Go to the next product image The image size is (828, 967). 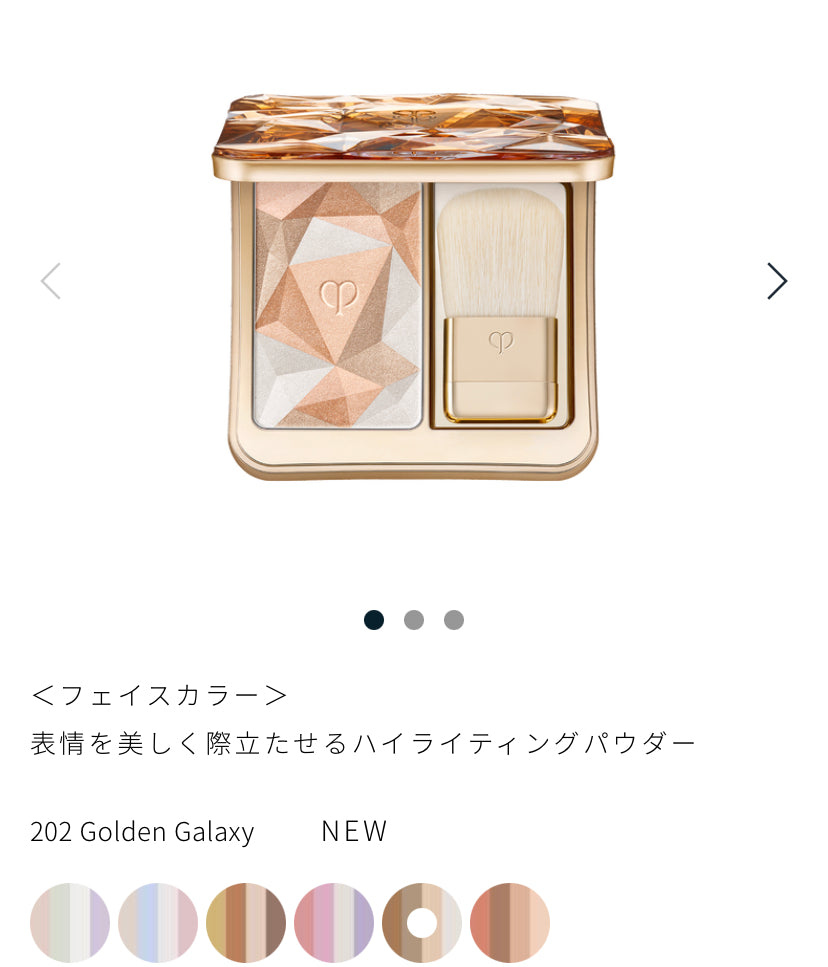(x=777, y=281)
